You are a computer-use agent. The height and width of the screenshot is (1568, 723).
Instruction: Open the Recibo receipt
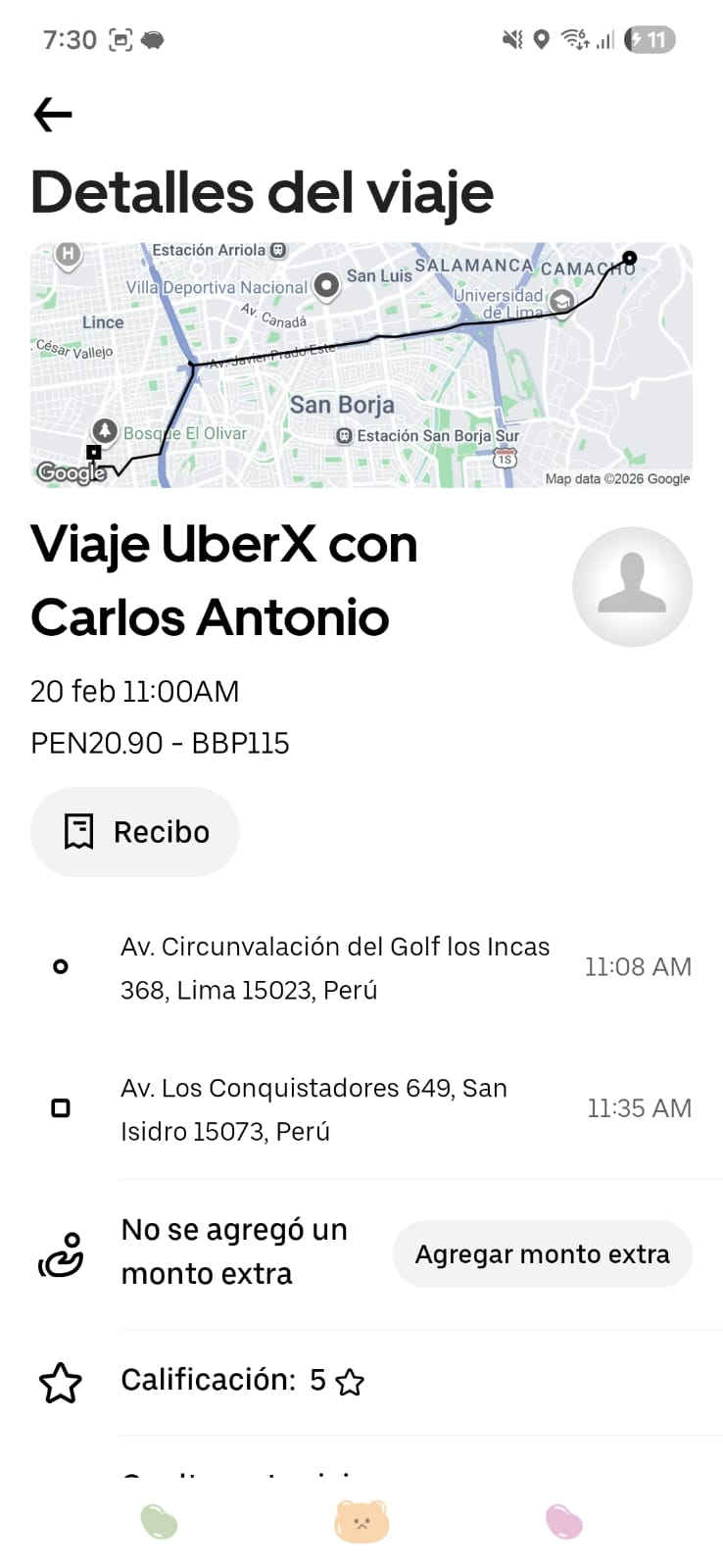(135, 832)
